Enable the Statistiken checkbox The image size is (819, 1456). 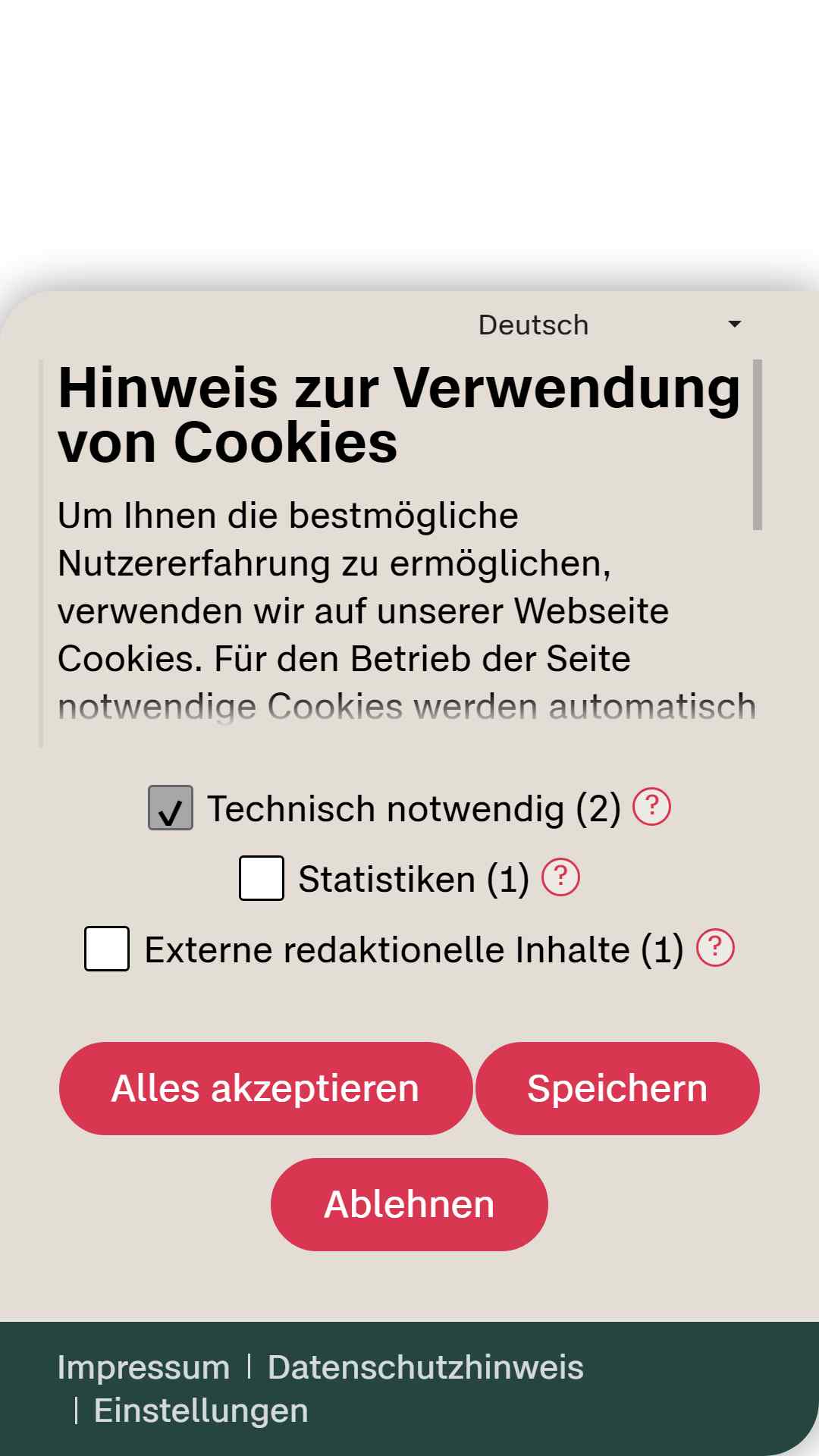click(x=262, y=878)
